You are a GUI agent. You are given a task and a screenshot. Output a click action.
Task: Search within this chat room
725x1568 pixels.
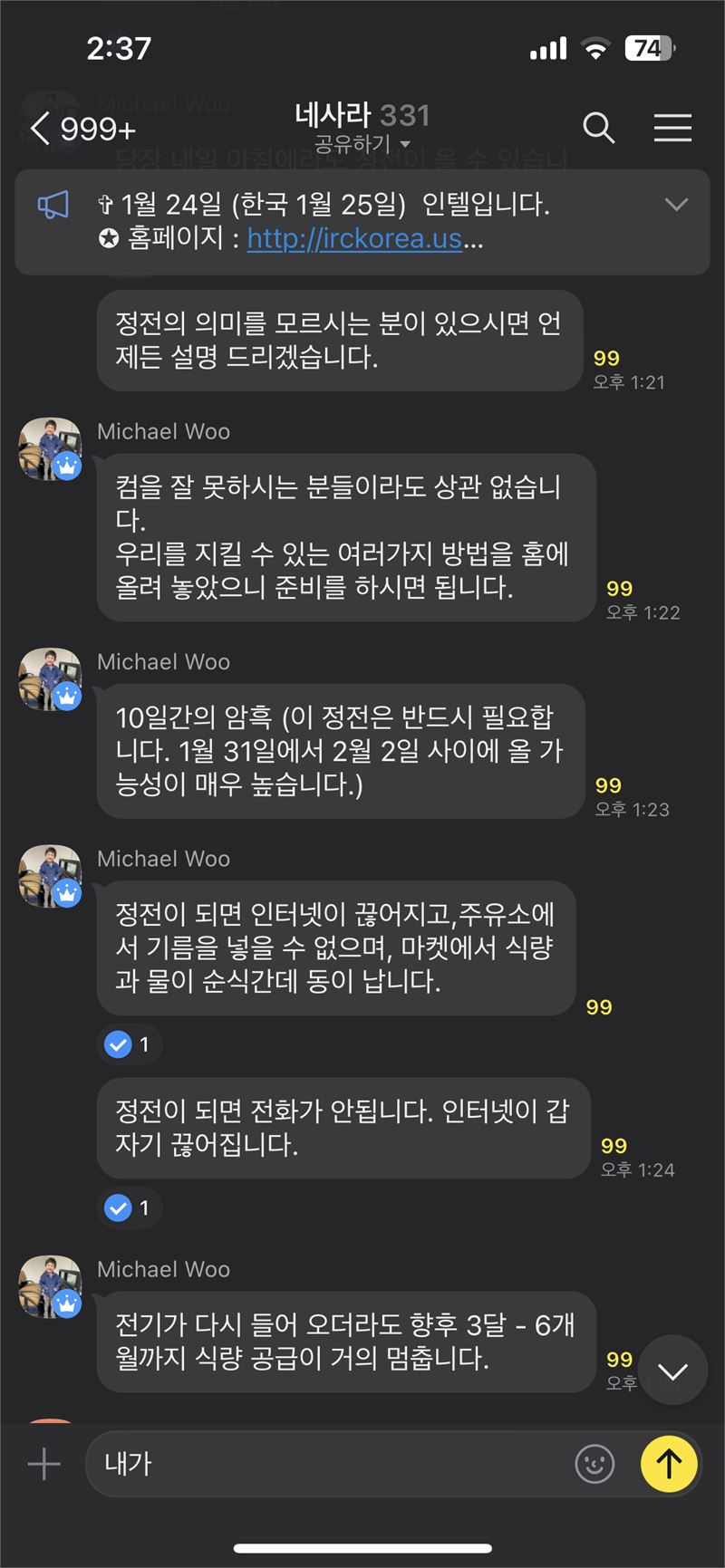click(598, 128)
